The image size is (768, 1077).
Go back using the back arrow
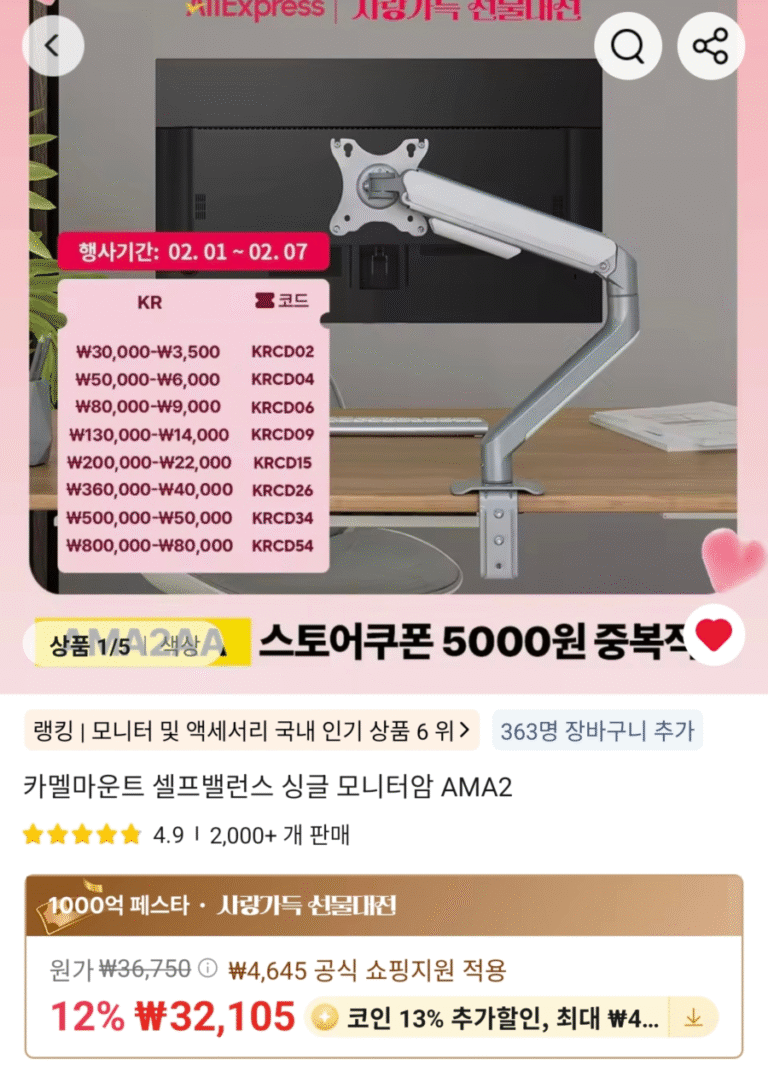point(53,45)
